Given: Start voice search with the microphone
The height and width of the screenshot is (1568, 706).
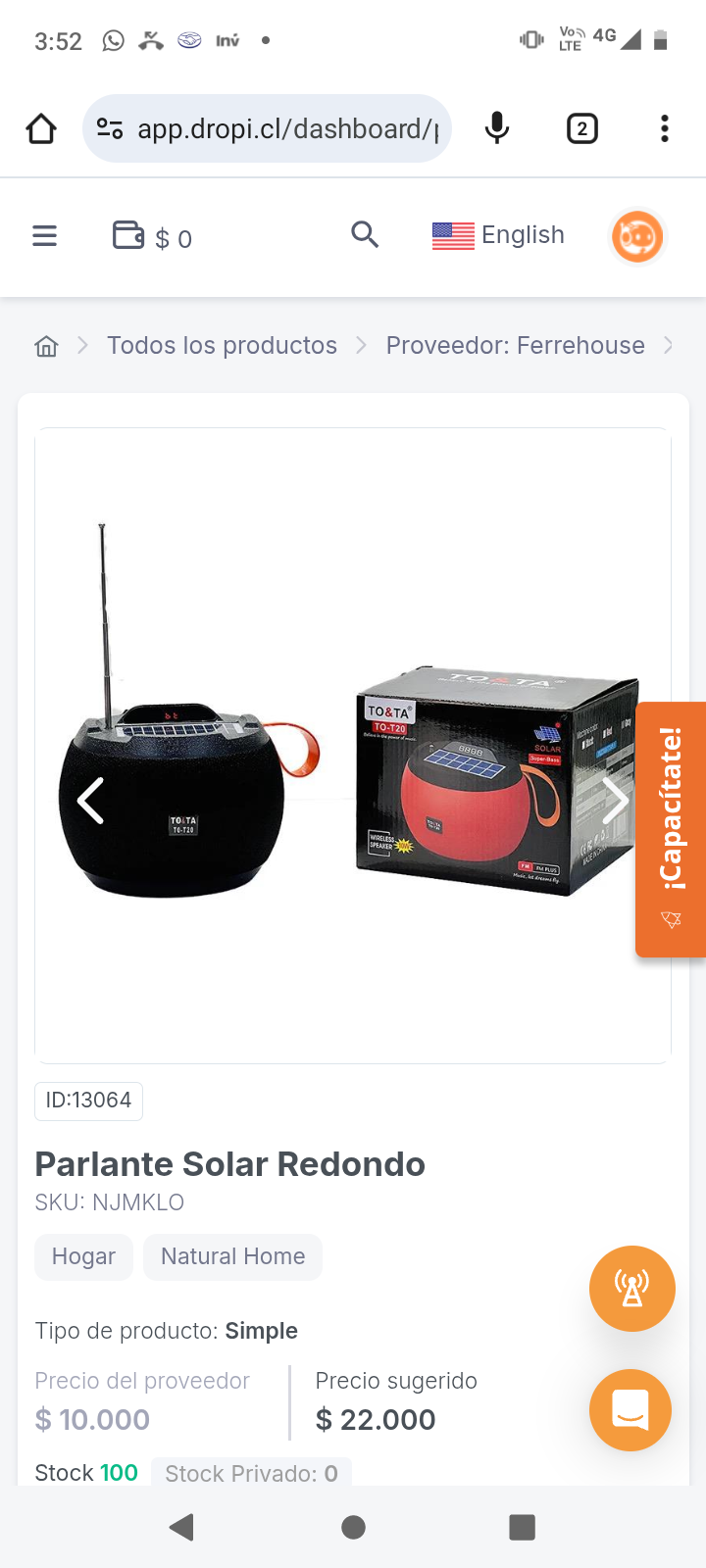Looking at the screenshot, I should 497,128.
